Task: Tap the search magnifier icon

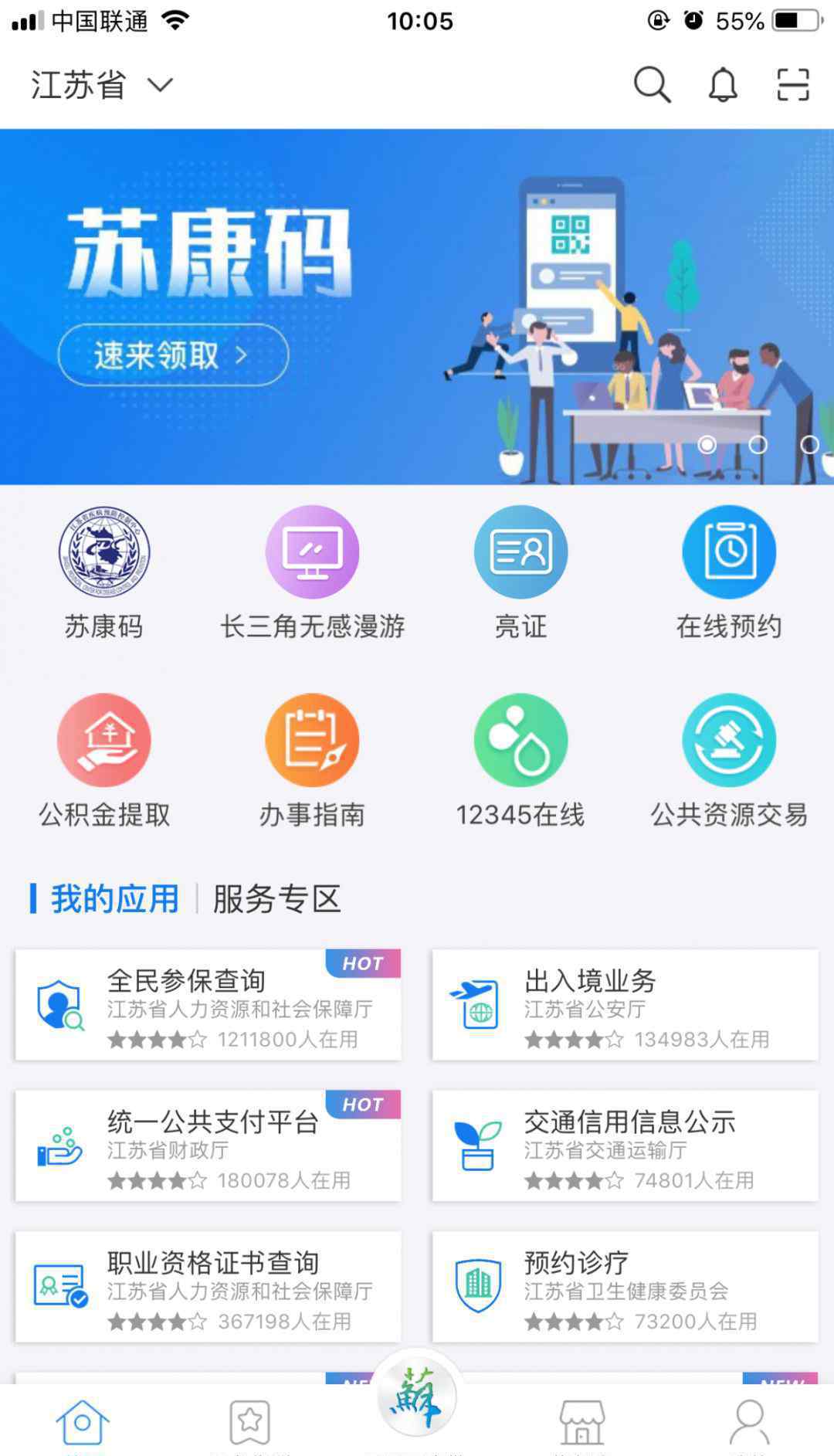Action: coord(652,84)
